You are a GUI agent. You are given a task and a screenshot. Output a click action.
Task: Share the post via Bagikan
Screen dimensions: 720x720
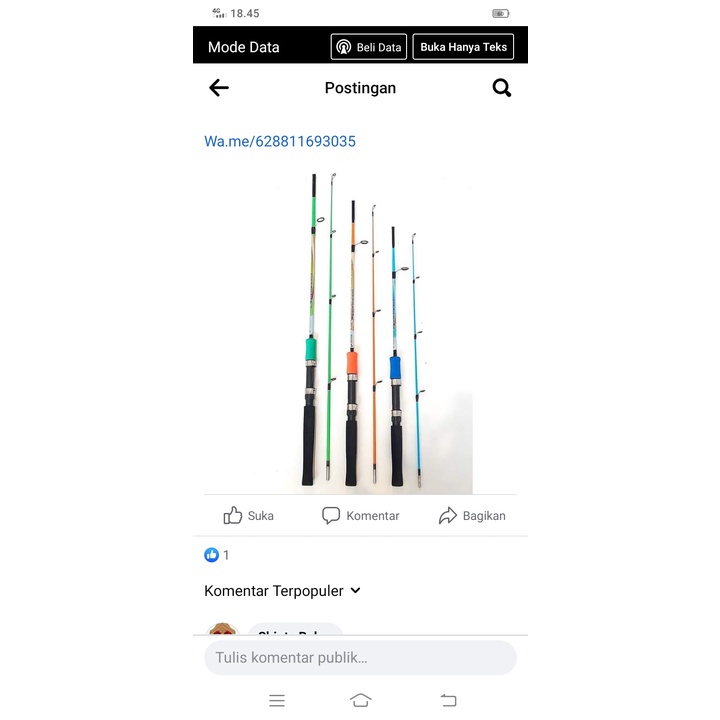tap(472, 516)
